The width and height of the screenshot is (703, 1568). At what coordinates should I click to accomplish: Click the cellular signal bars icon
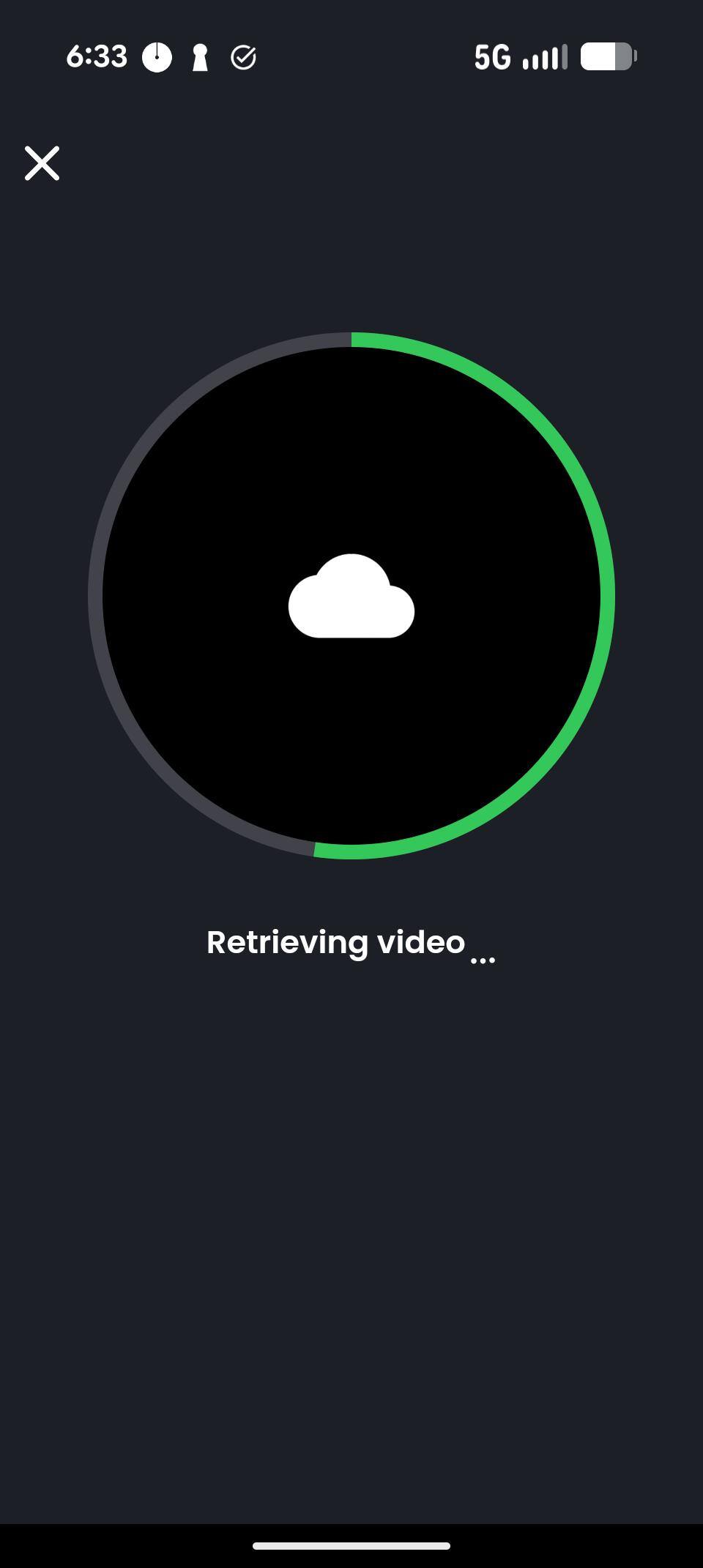click(543, 57)
